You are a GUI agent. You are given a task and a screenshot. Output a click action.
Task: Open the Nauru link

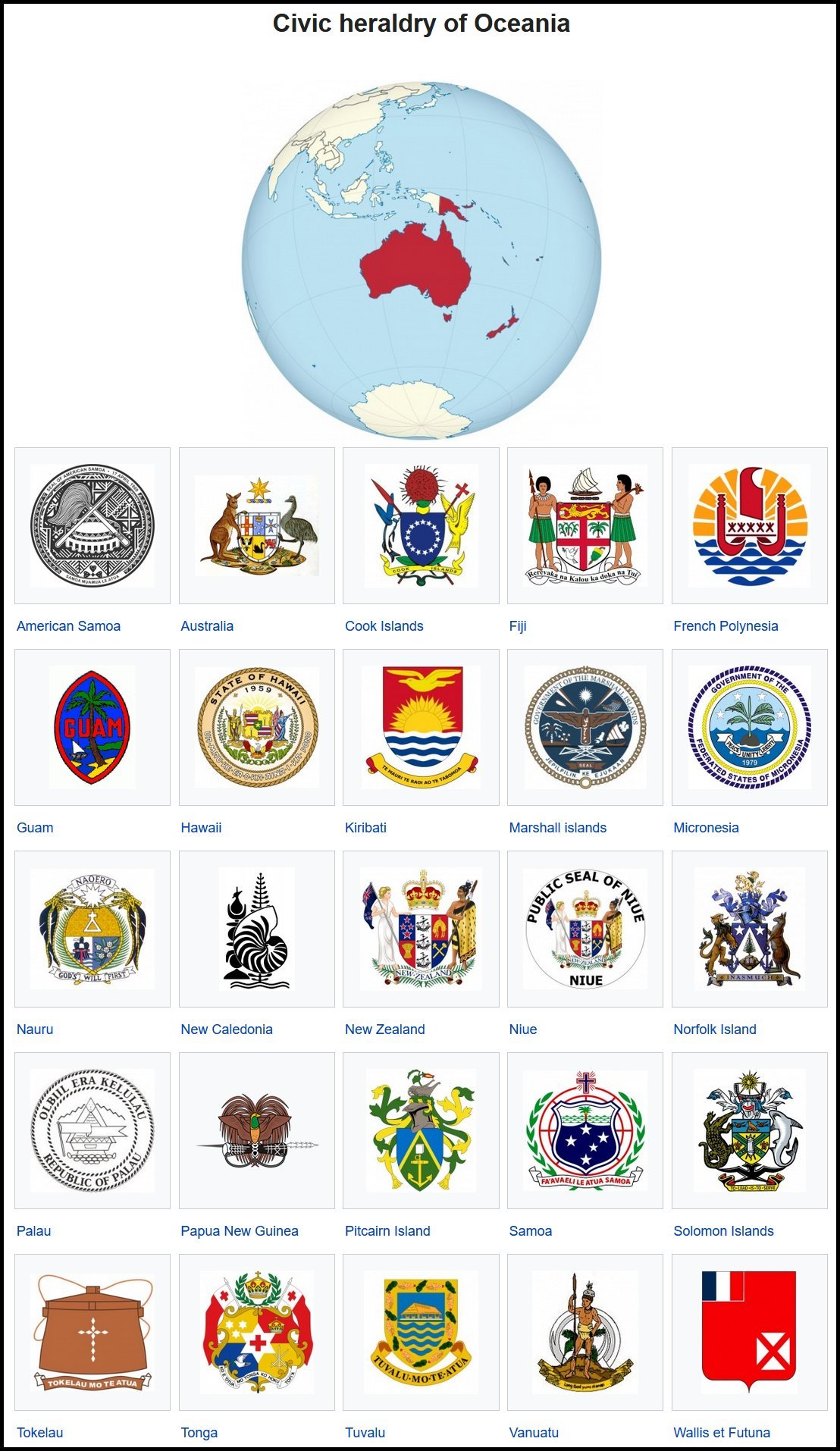pyautogui.click(x=35, y=1029)
